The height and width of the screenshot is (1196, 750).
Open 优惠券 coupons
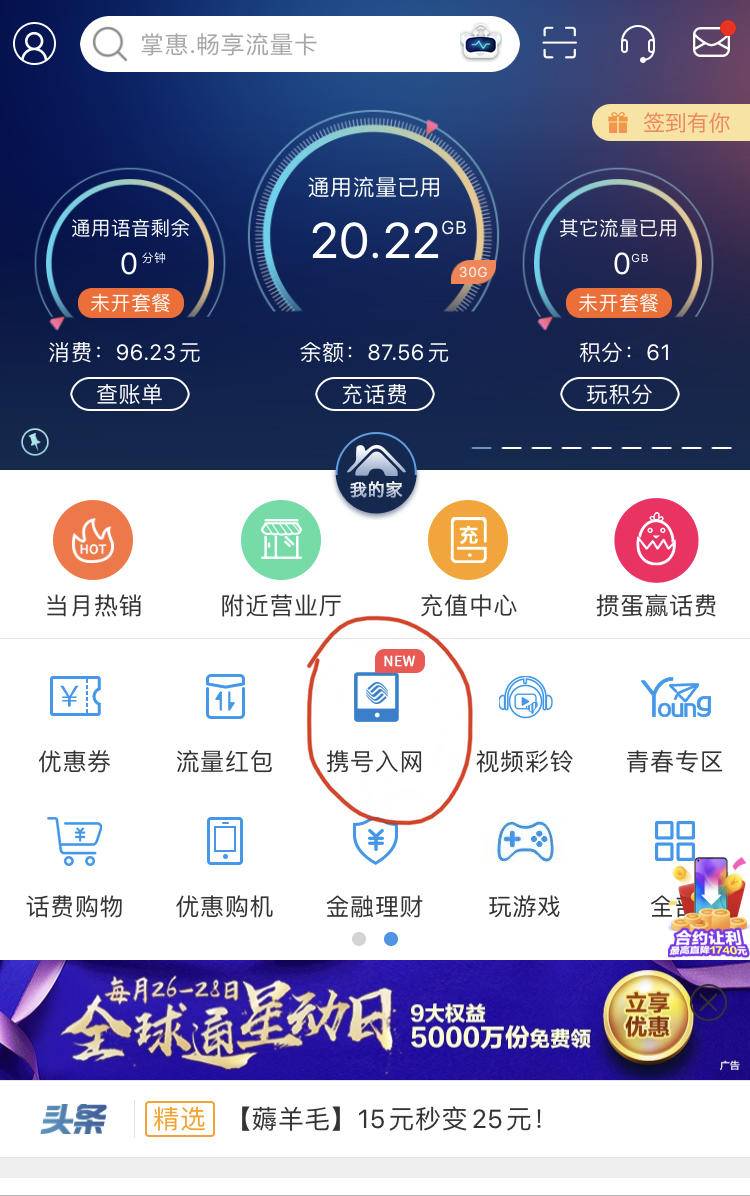pos(75,720)
